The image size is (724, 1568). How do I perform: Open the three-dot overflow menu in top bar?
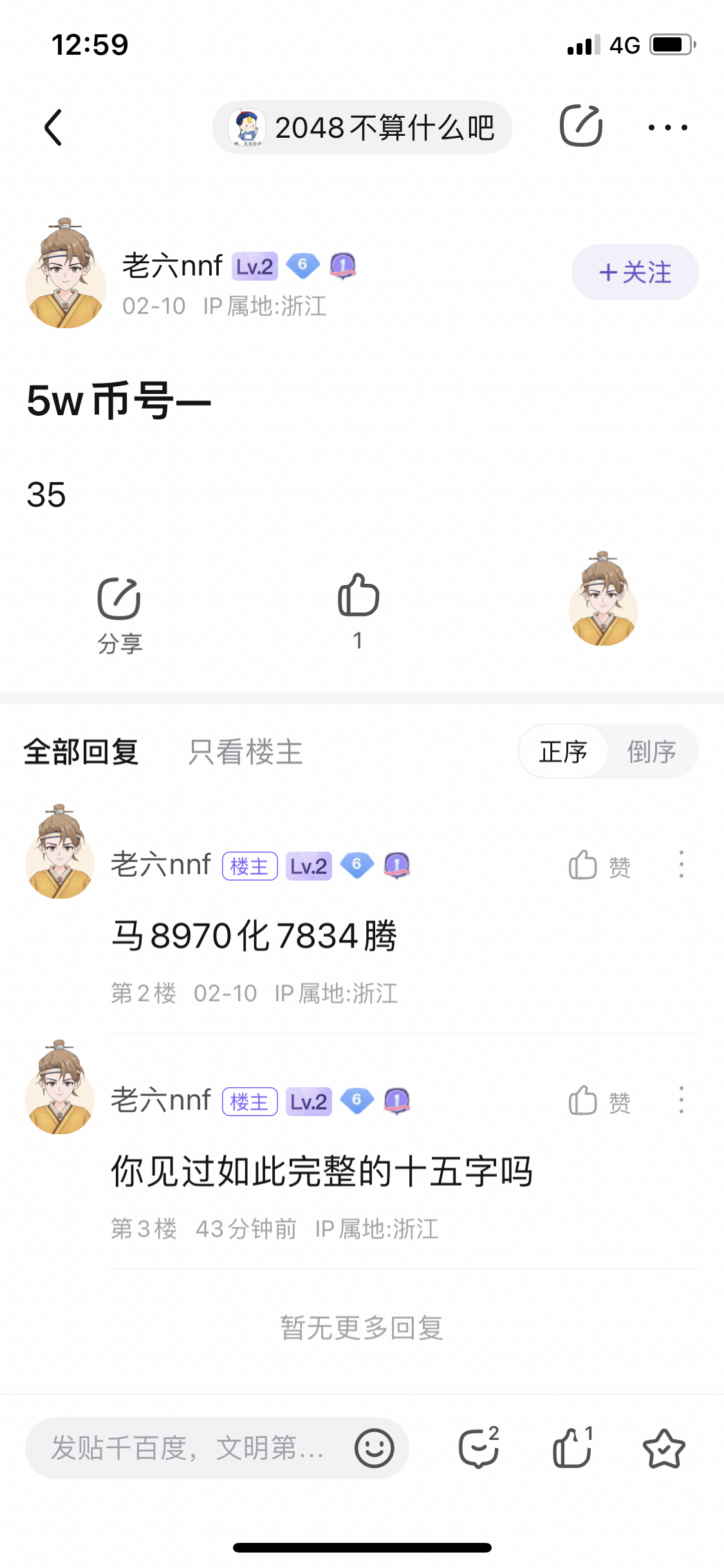click(x=667, y=127)
